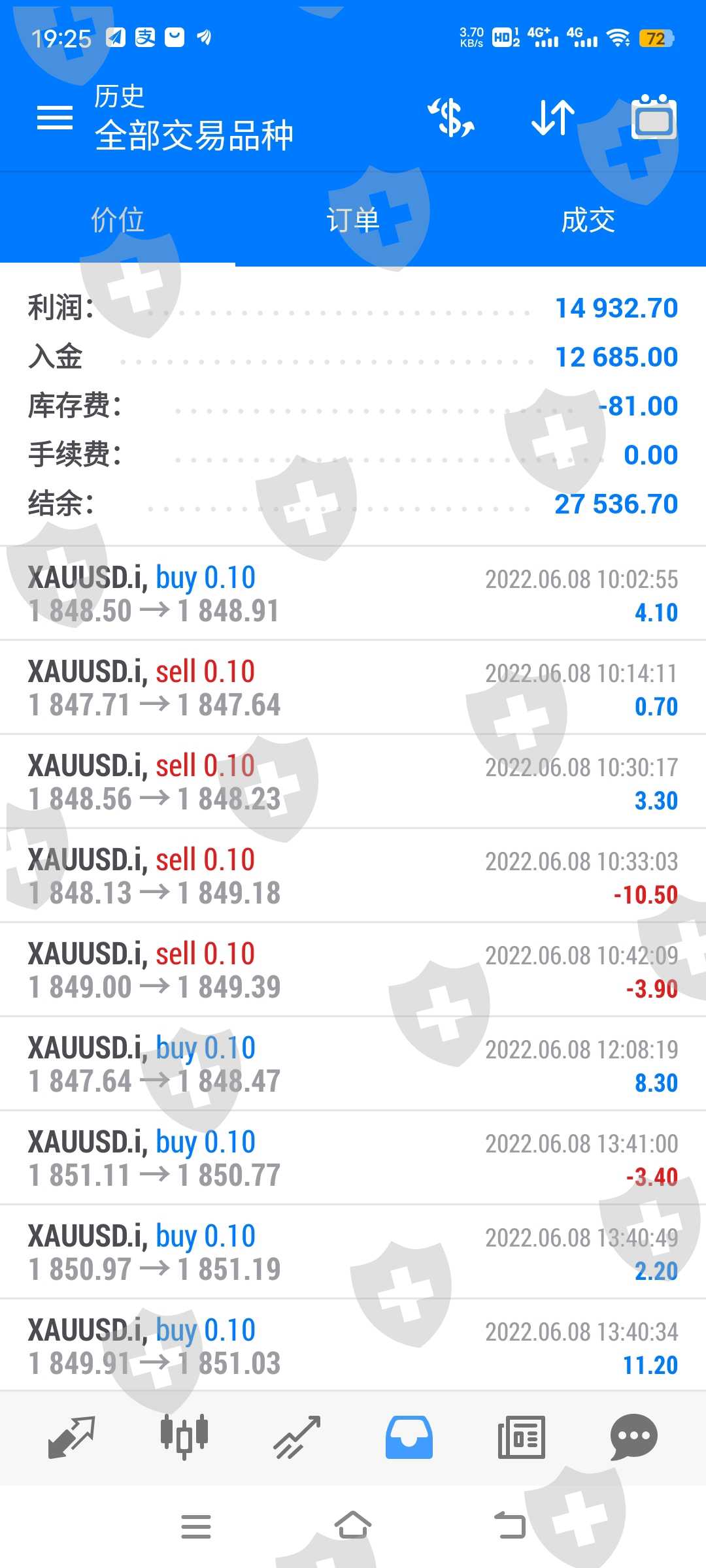Switch to the 价位 tab
Image resolution: width=706 pixels, height=1568 pixels.
pos(118,220)
